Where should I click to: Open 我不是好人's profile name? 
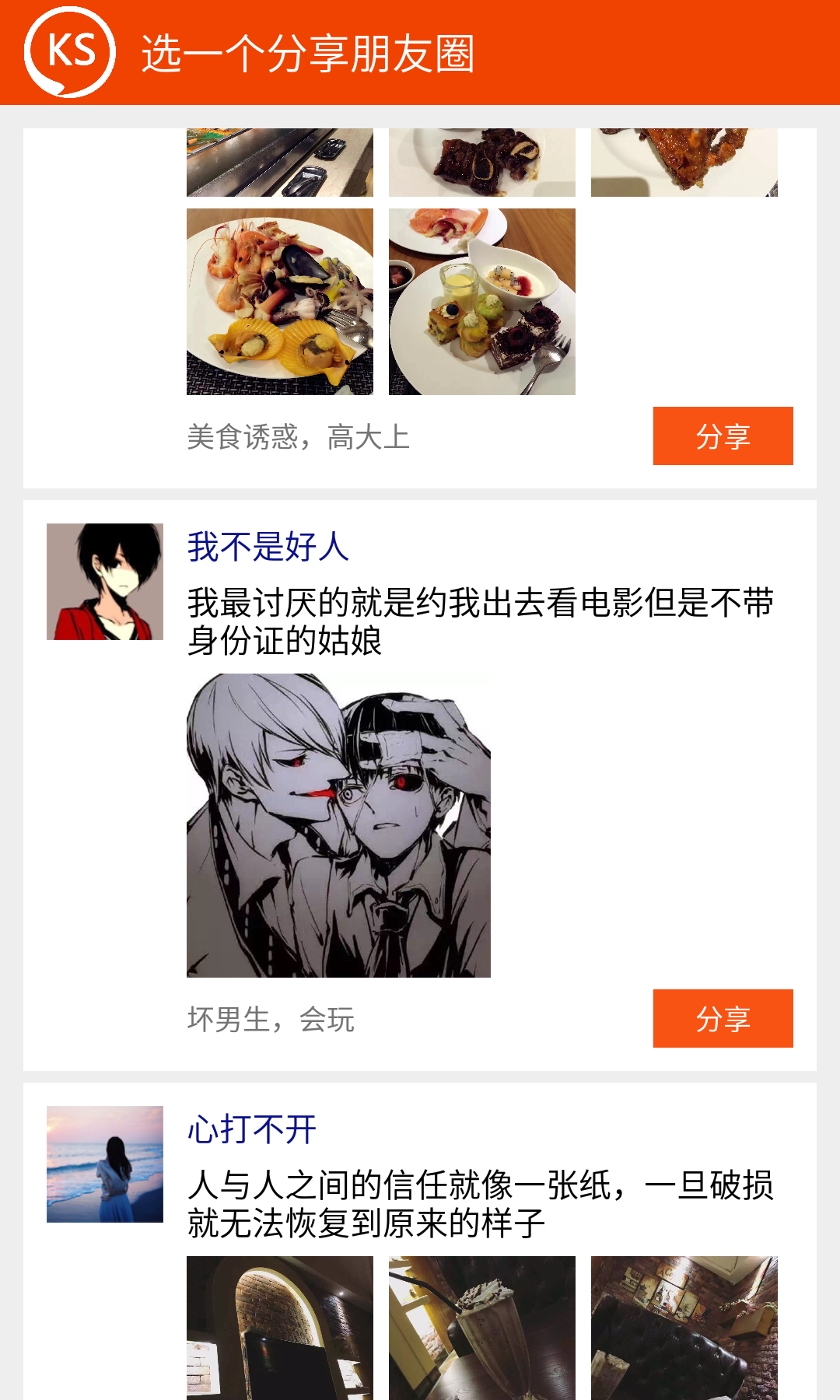268,546
